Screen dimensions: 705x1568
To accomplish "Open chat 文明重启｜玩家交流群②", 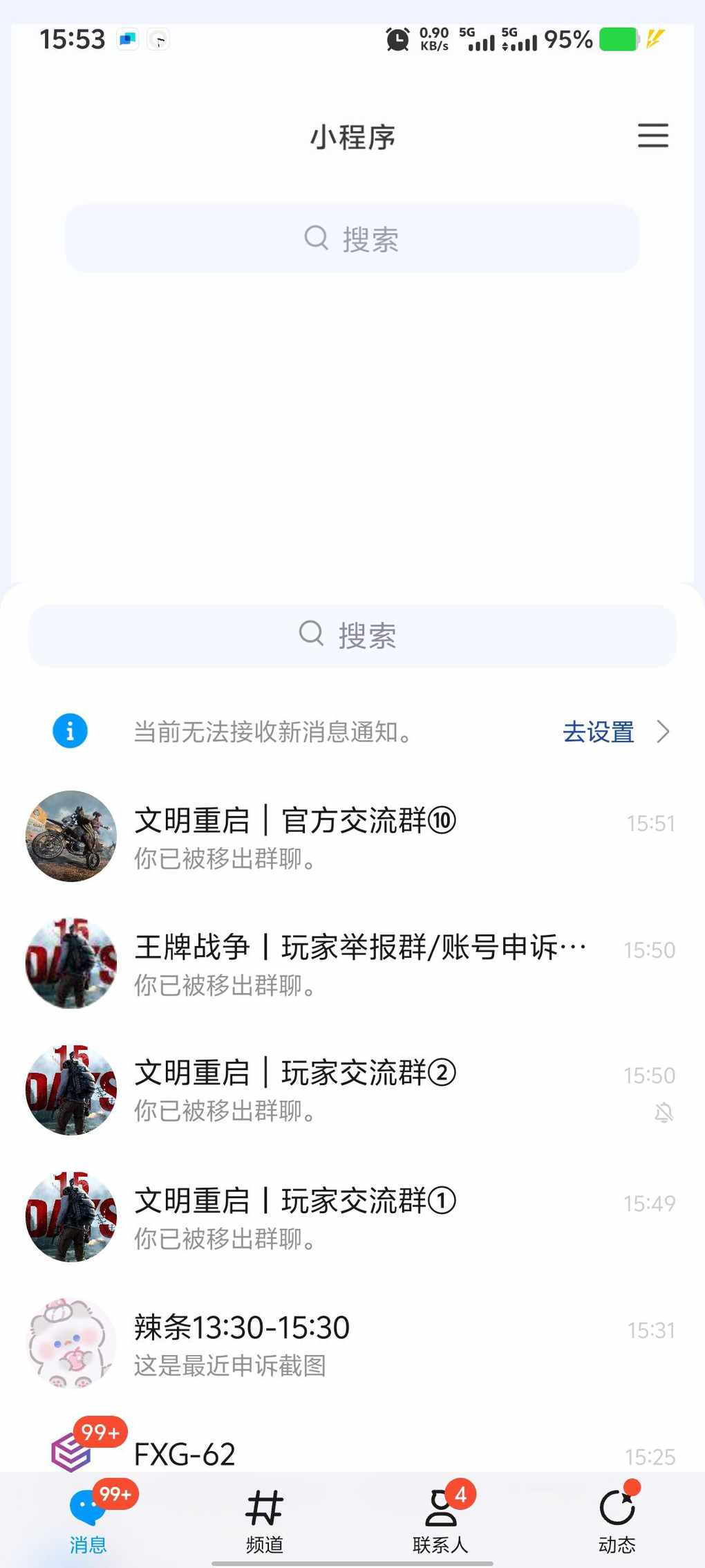I will [352, 1089].
